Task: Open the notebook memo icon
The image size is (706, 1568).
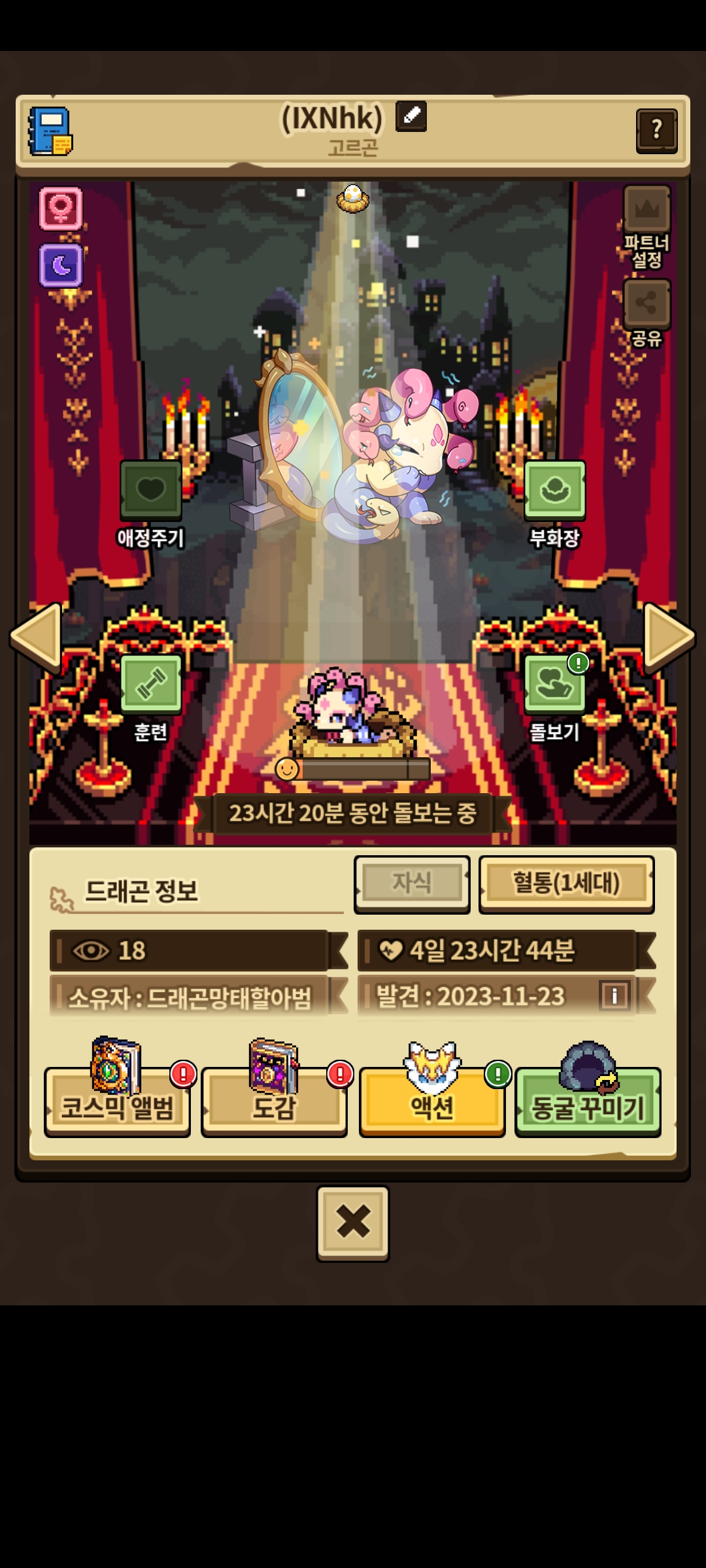Action: coord(50,131)
